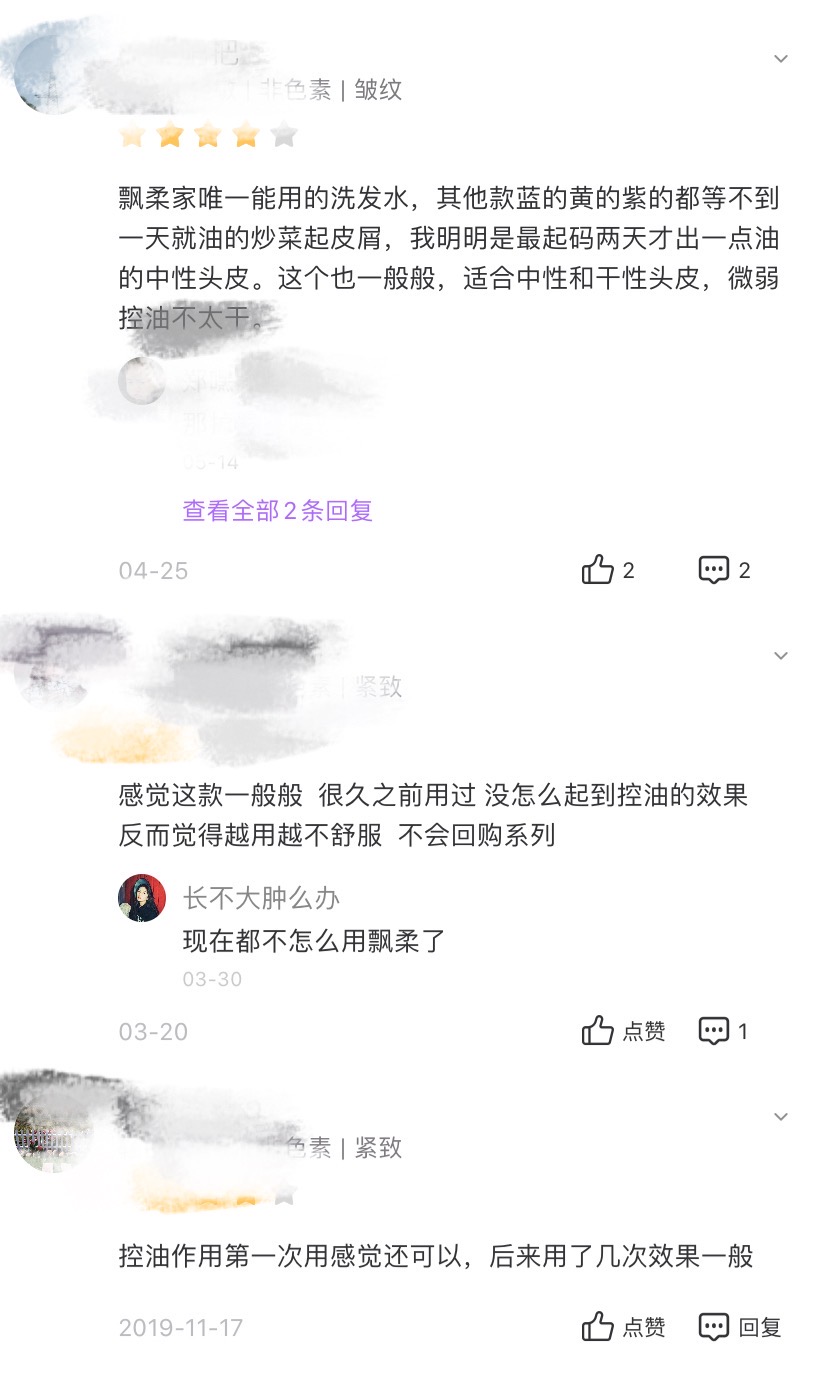The image size is (818, 1374).
Task: Open the comment bubble icon showing 2 comments
Action: click(x=713, y=570)
